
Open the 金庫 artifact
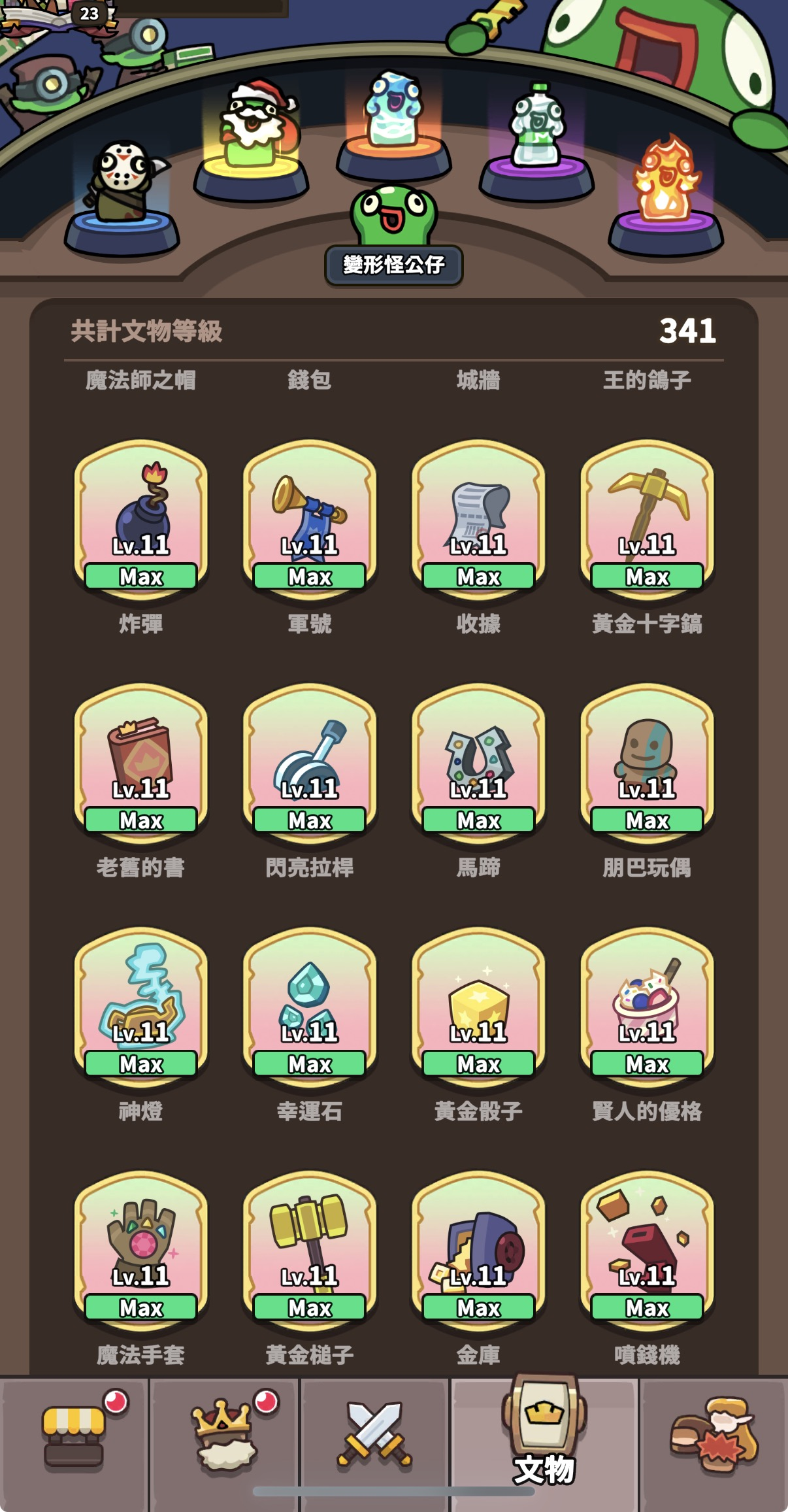point(478,1249)
